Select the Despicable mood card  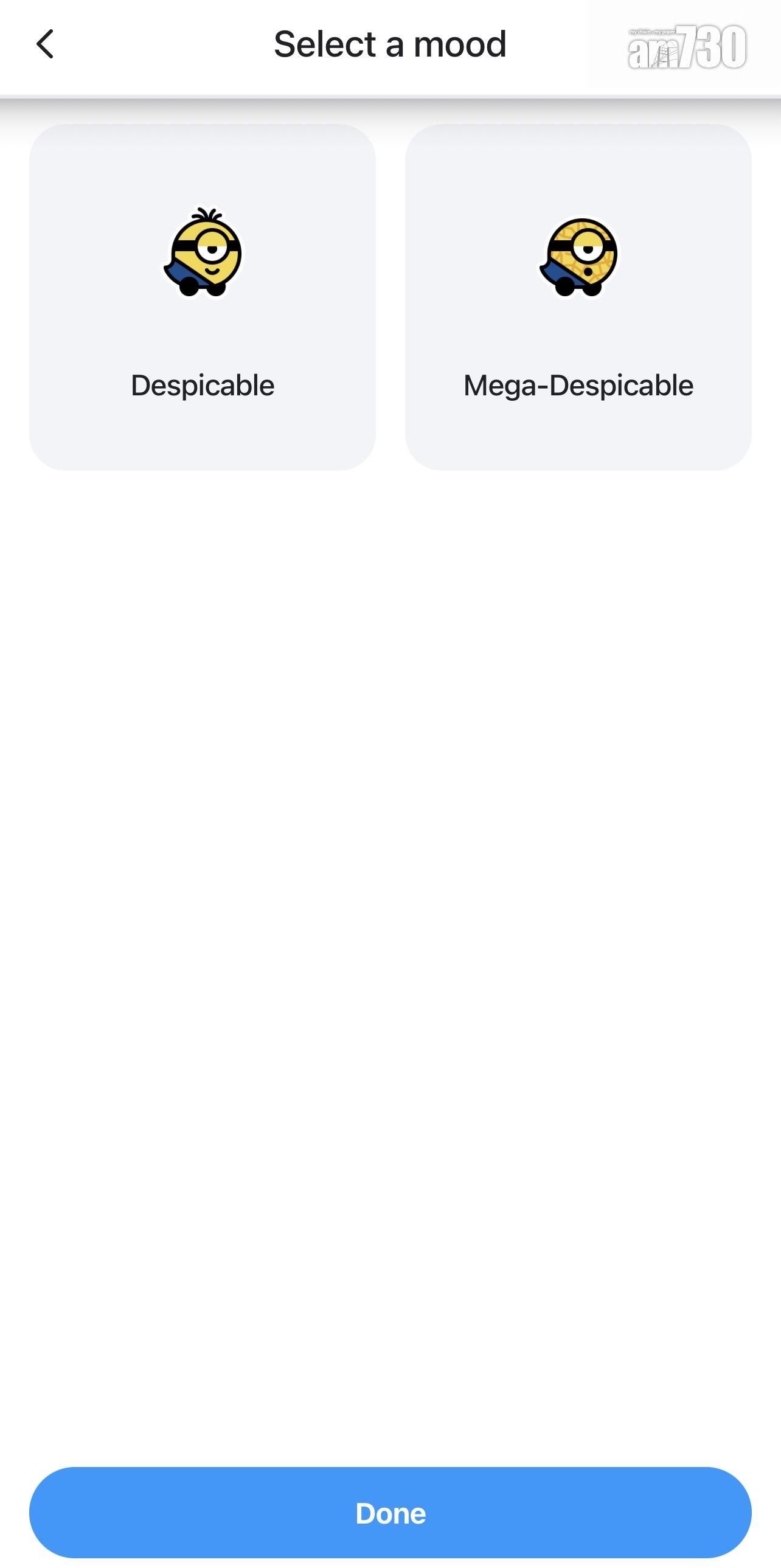[x=202, y=297]
